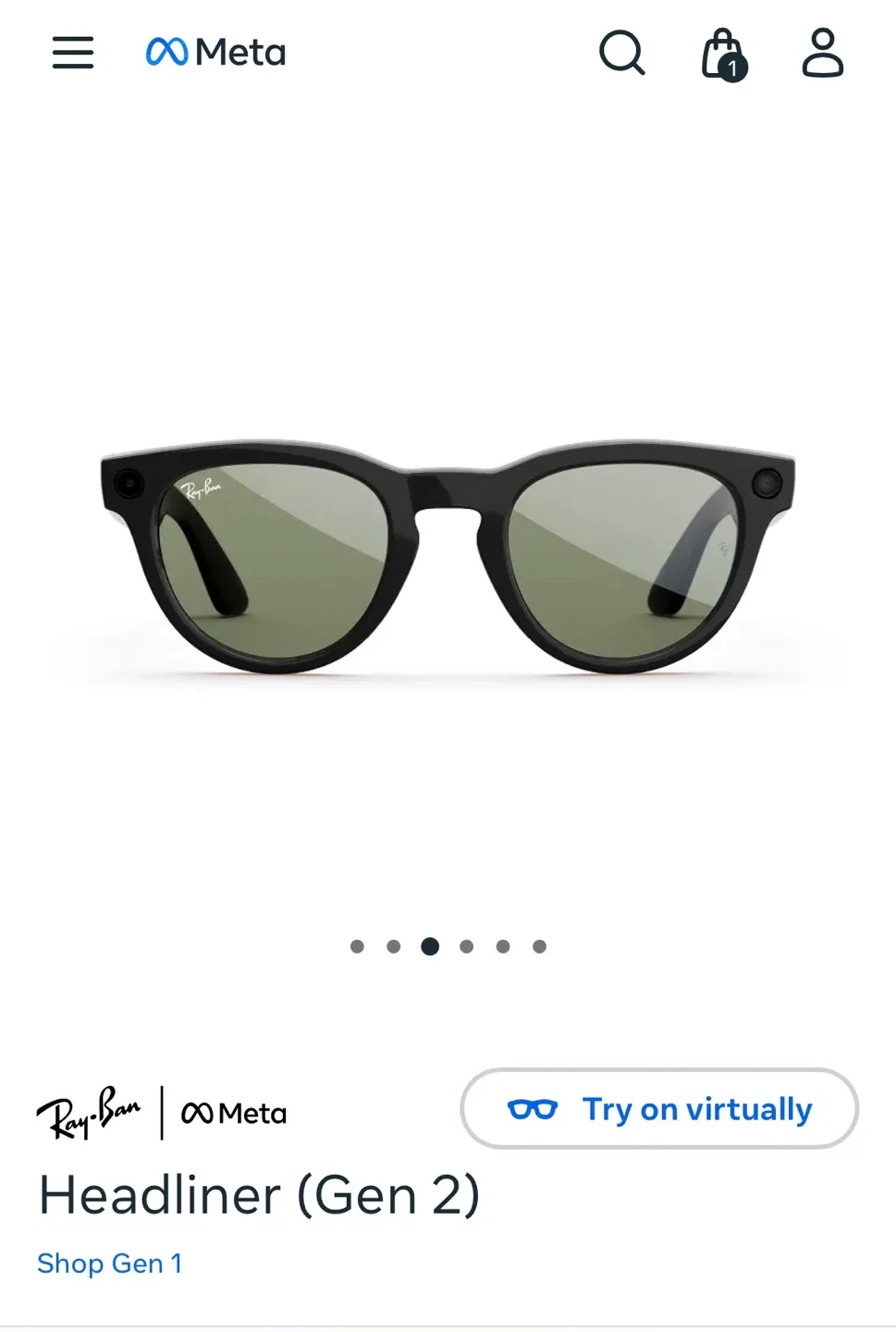Open the search tool
The image size is (896, 1332).
click(621, 53)
